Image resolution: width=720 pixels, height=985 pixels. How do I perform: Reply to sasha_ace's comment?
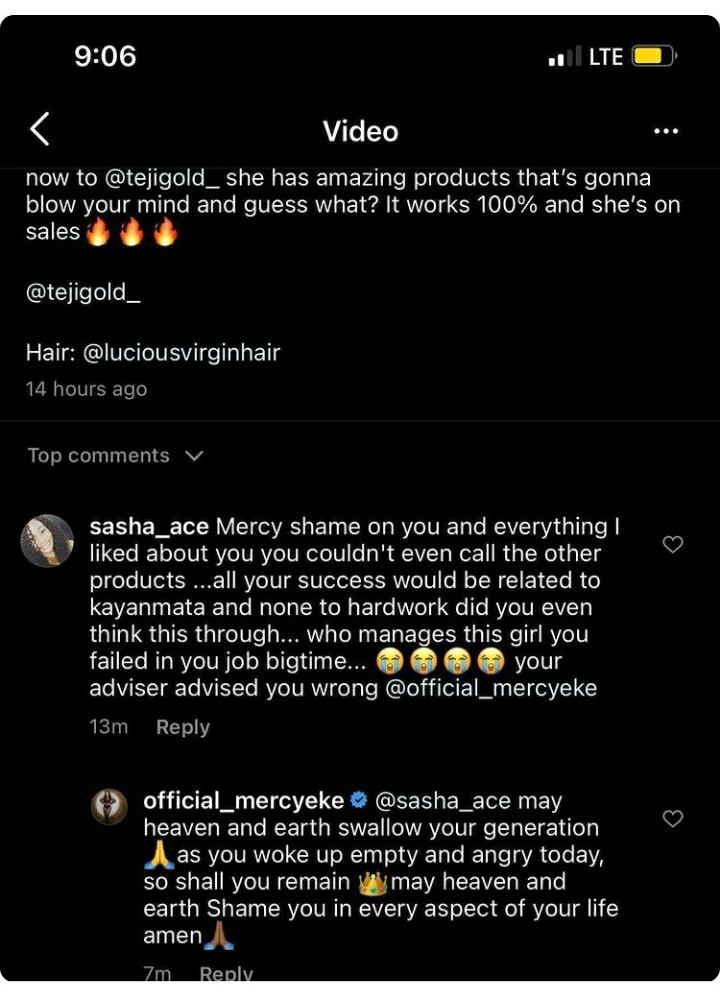point(183,727)
